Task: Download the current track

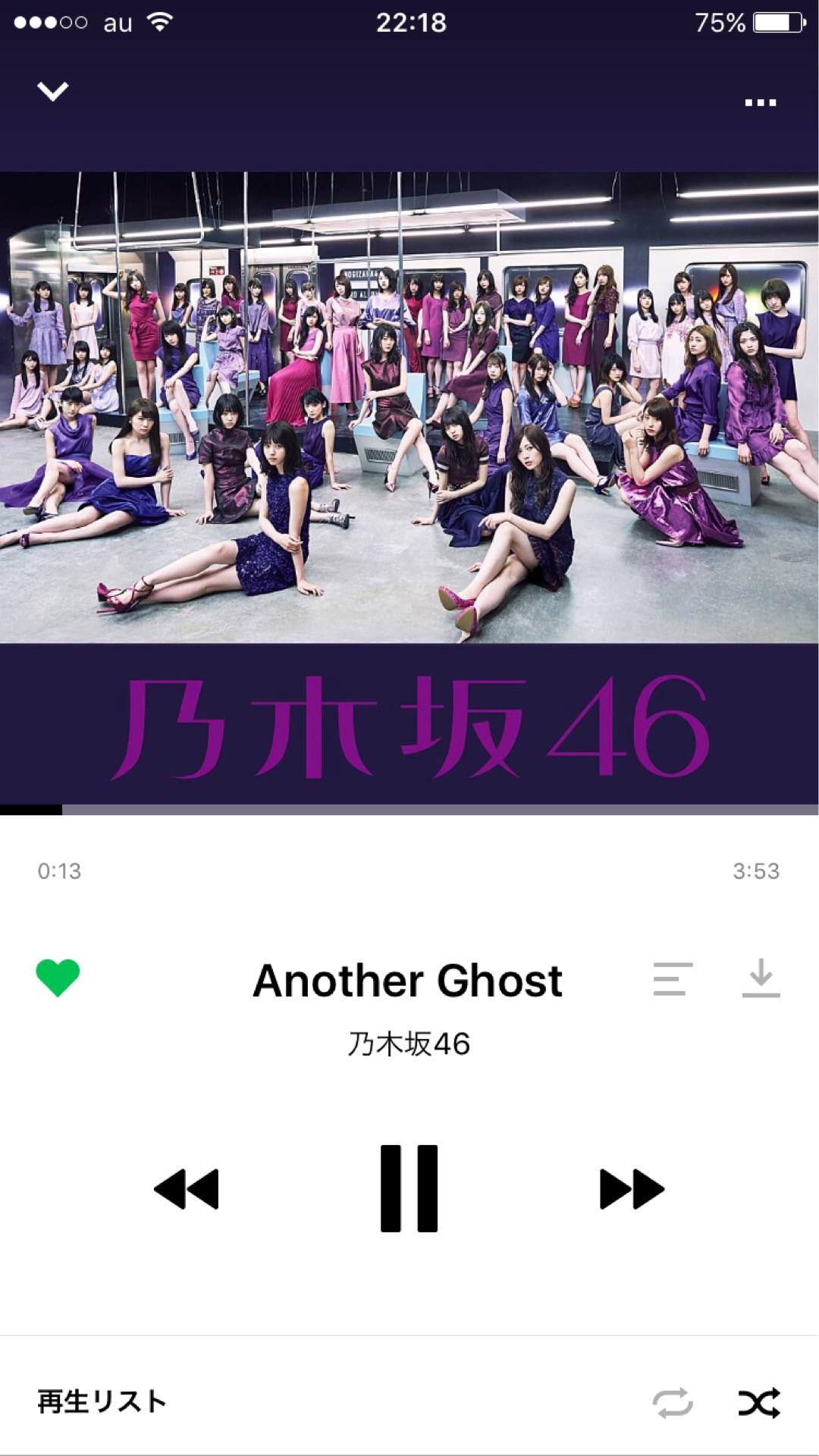Action: coord(761,978)
